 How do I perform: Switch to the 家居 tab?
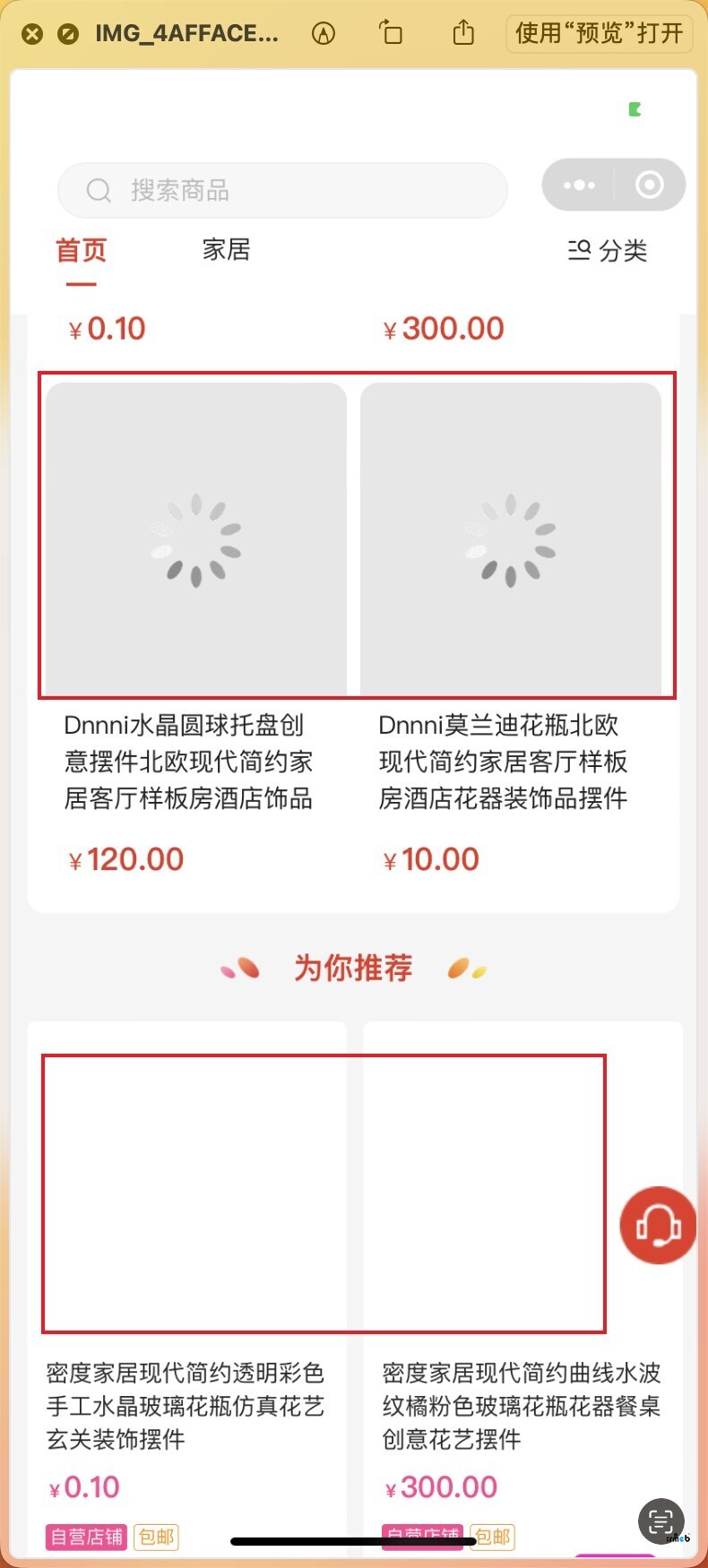[x=226, y=251]
